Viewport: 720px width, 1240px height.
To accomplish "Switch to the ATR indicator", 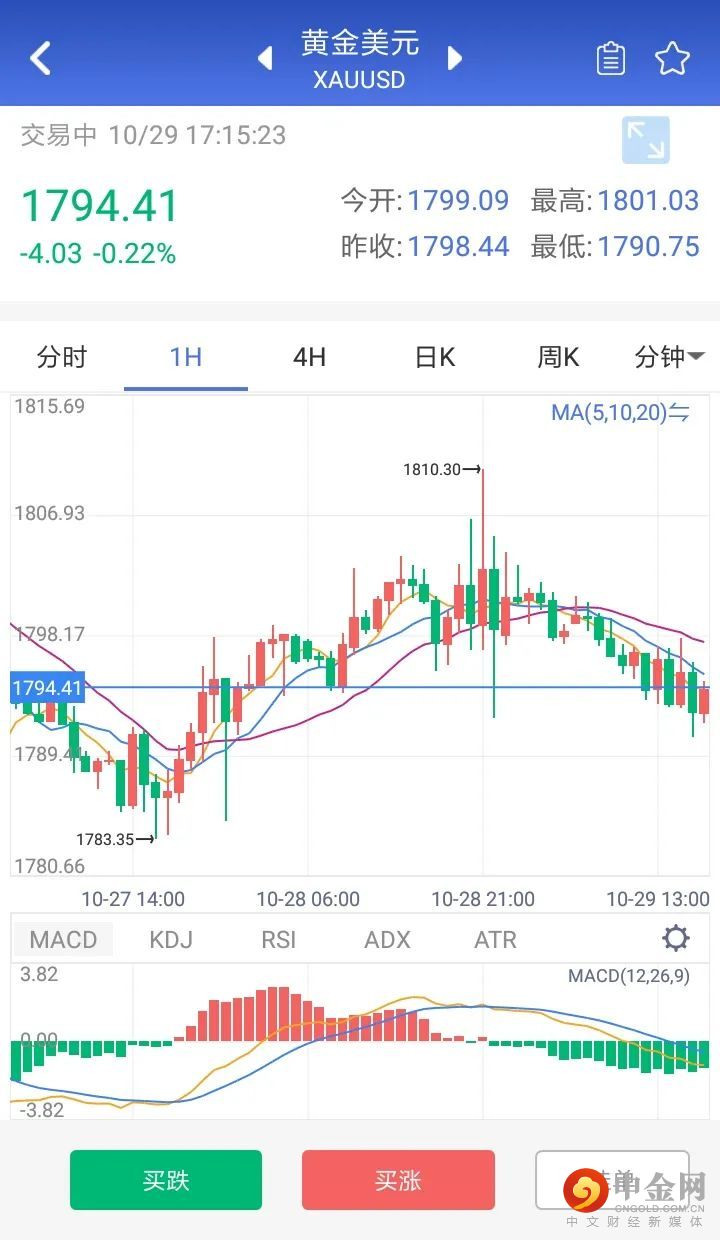I will pyautogui.click(x=495, y=940).
